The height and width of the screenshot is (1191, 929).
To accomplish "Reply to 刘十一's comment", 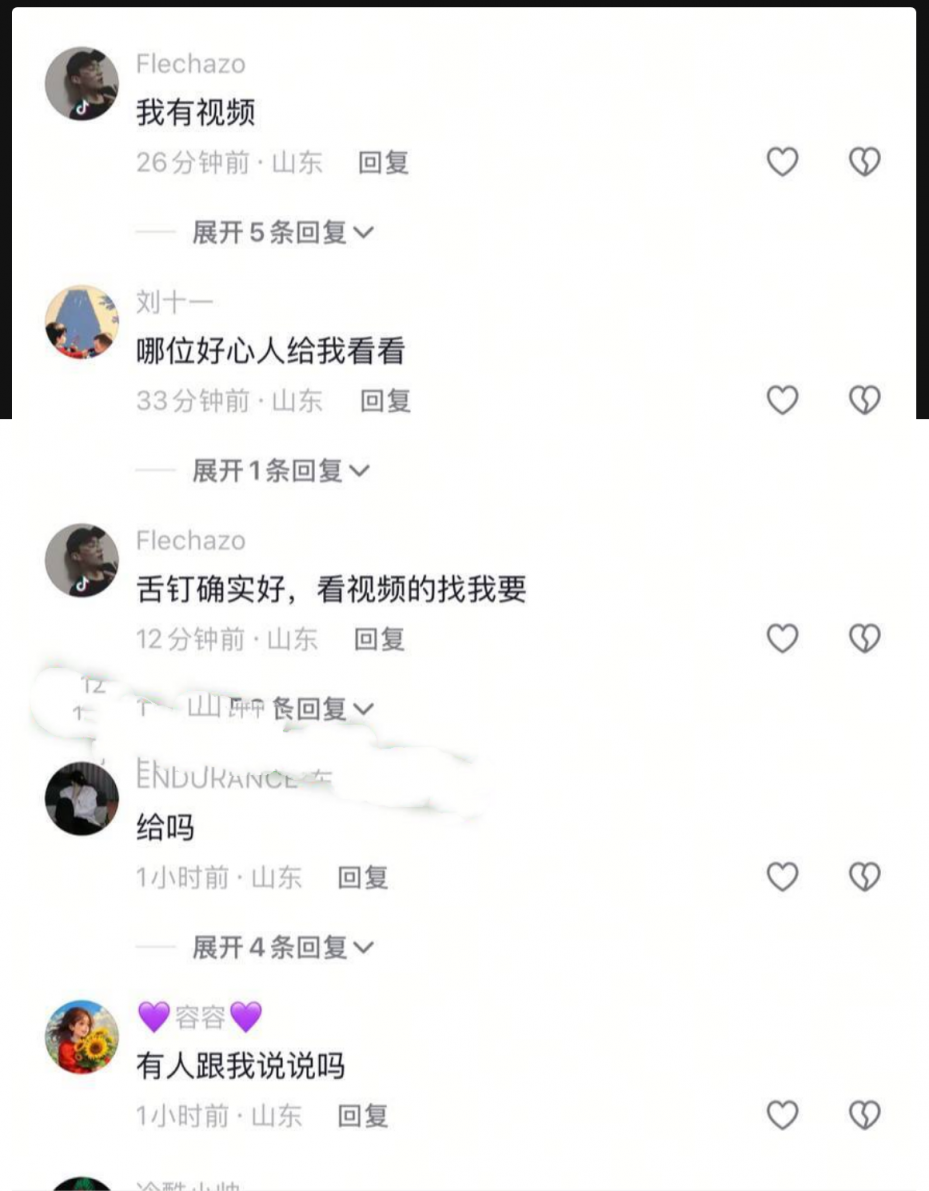I will tap(386, 401).
